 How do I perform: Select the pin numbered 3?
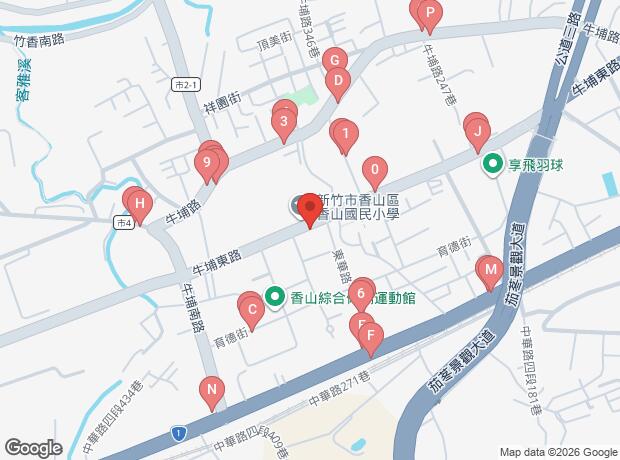click(x=284, y=125)
